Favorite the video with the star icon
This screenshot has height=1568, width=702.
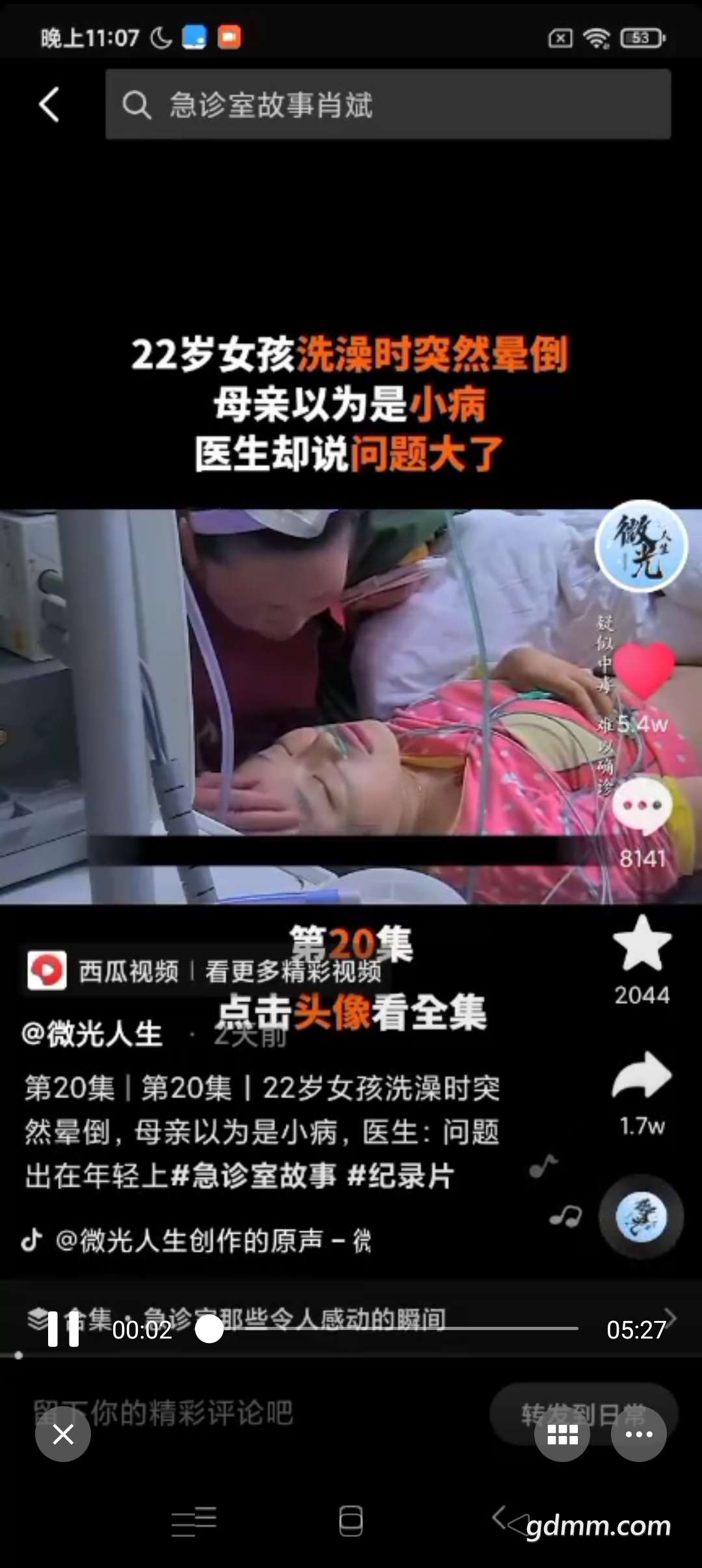(642, 944)
